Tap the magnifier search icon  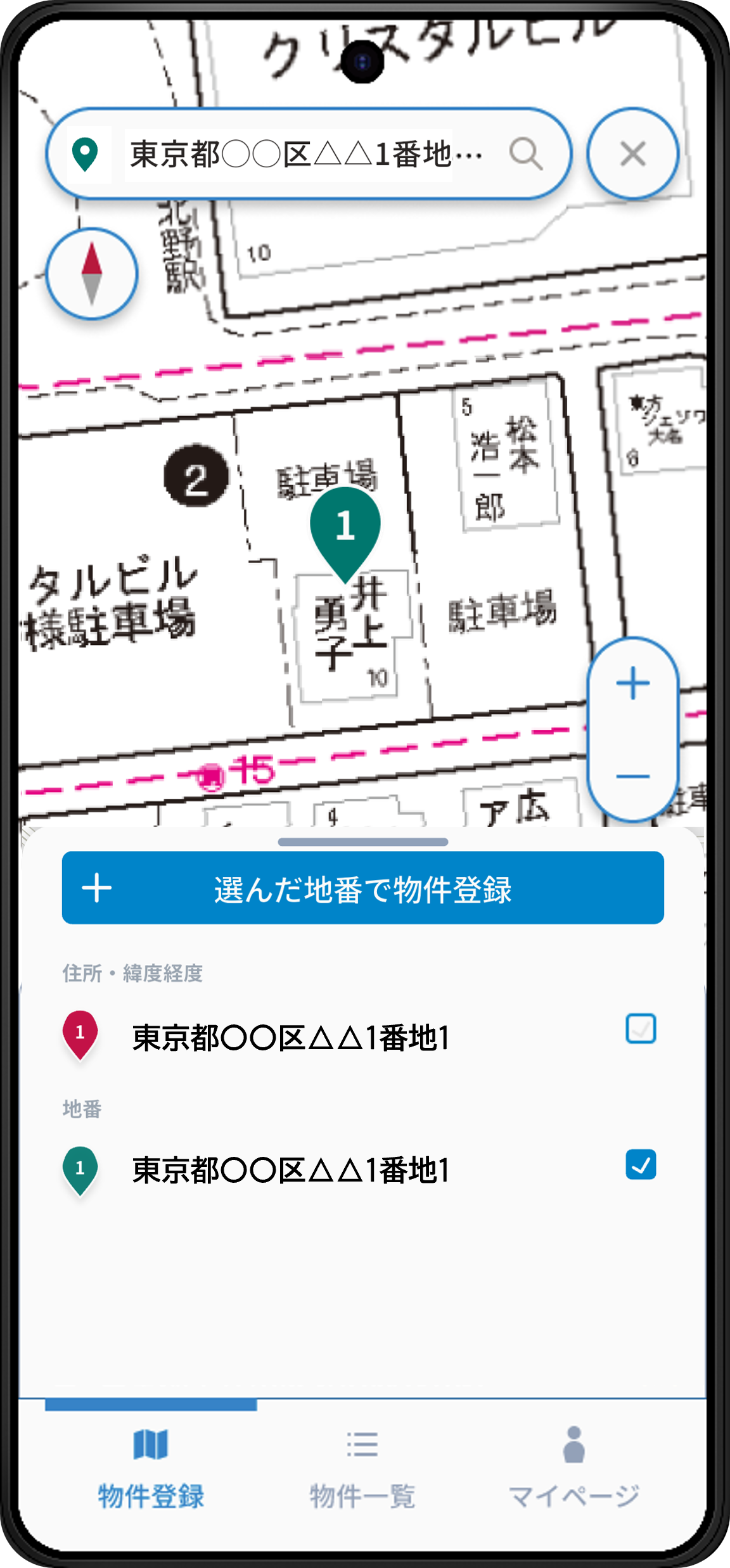(x=525, y=155)
